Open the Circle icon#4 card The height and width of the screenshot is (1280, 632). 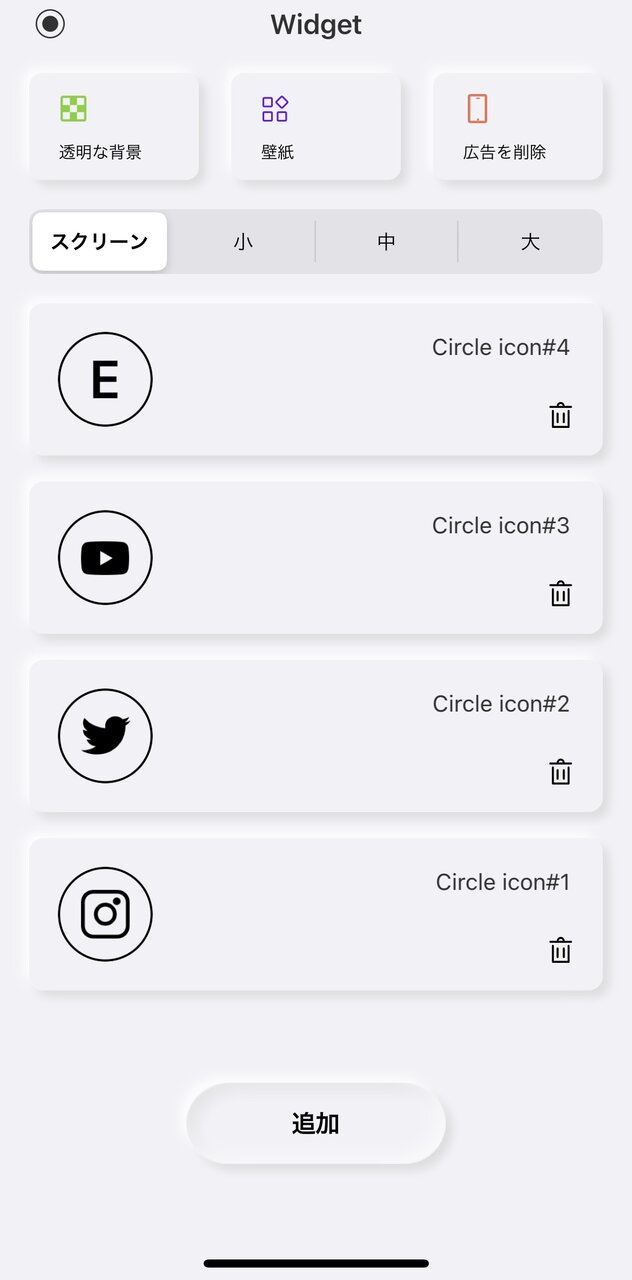pos(316,379)
